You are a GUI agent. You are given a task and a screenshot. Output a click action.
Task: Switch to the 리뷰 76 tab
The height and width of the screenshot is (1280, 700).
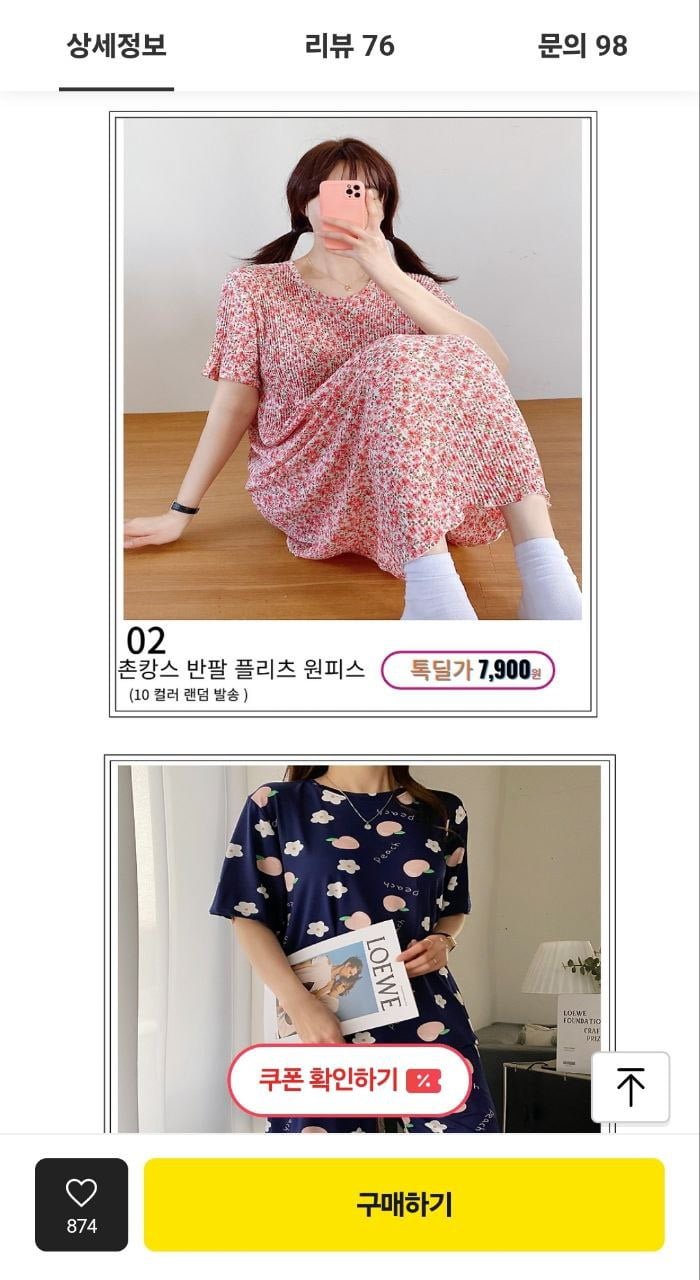click(350, 46)
